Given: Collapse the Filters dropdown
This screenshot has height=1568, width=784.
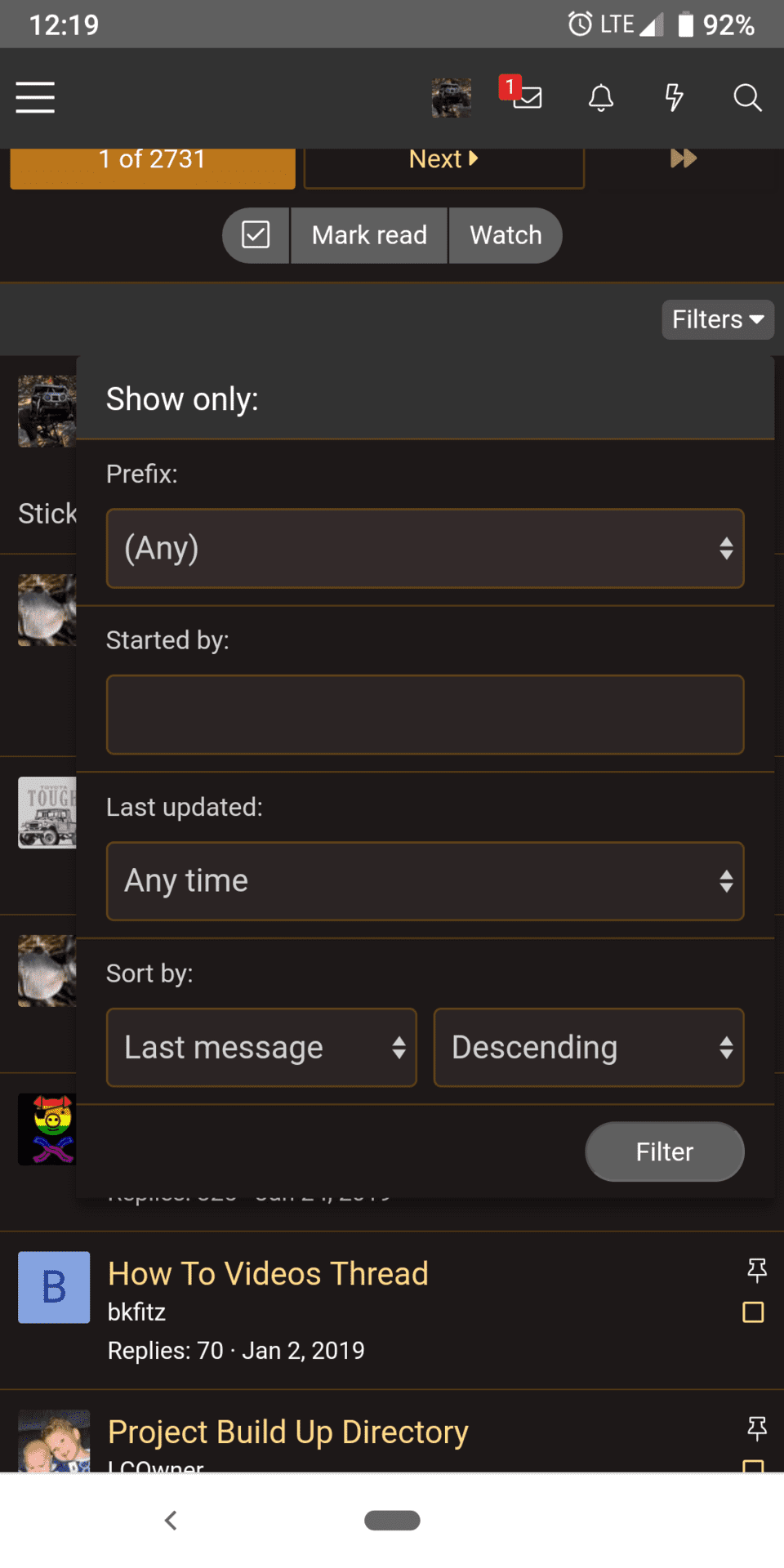Looking at the screenshot, I should tap(718, 319).
